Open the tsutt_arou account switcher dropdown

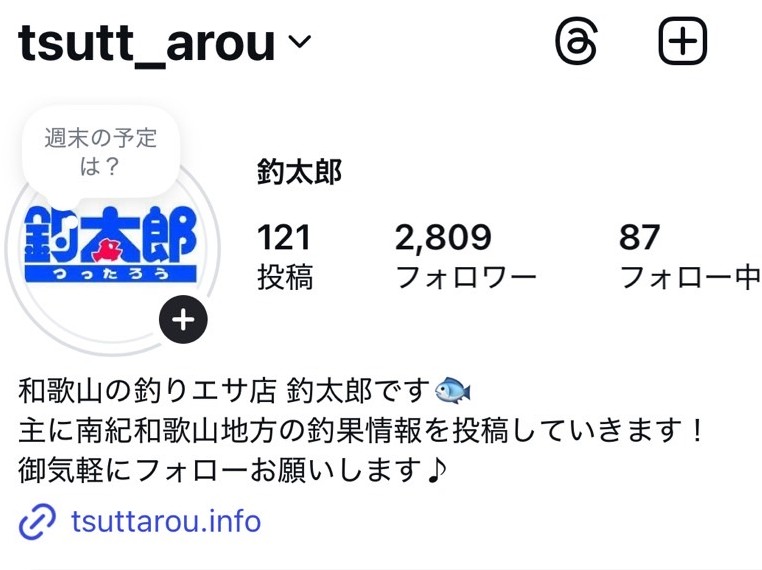click(x=299, y=42)
